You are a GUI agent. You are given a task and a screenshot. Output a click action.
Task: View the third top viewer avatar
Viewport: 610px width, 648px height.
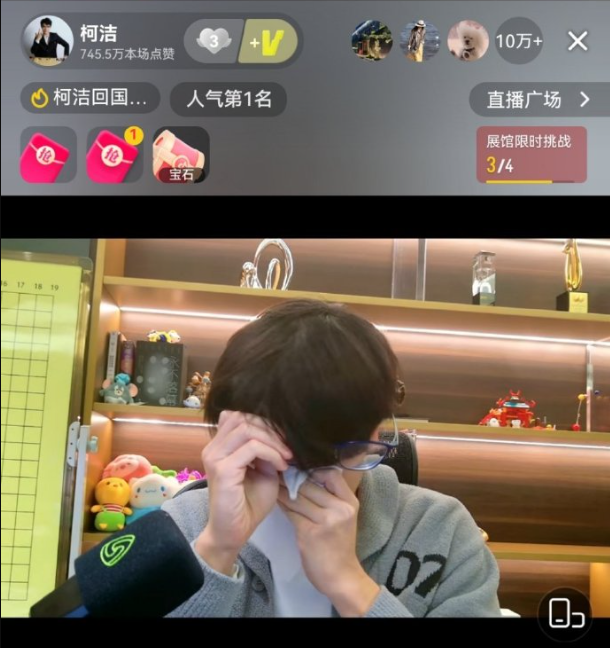pyautogui.click(x=467, y=41)
